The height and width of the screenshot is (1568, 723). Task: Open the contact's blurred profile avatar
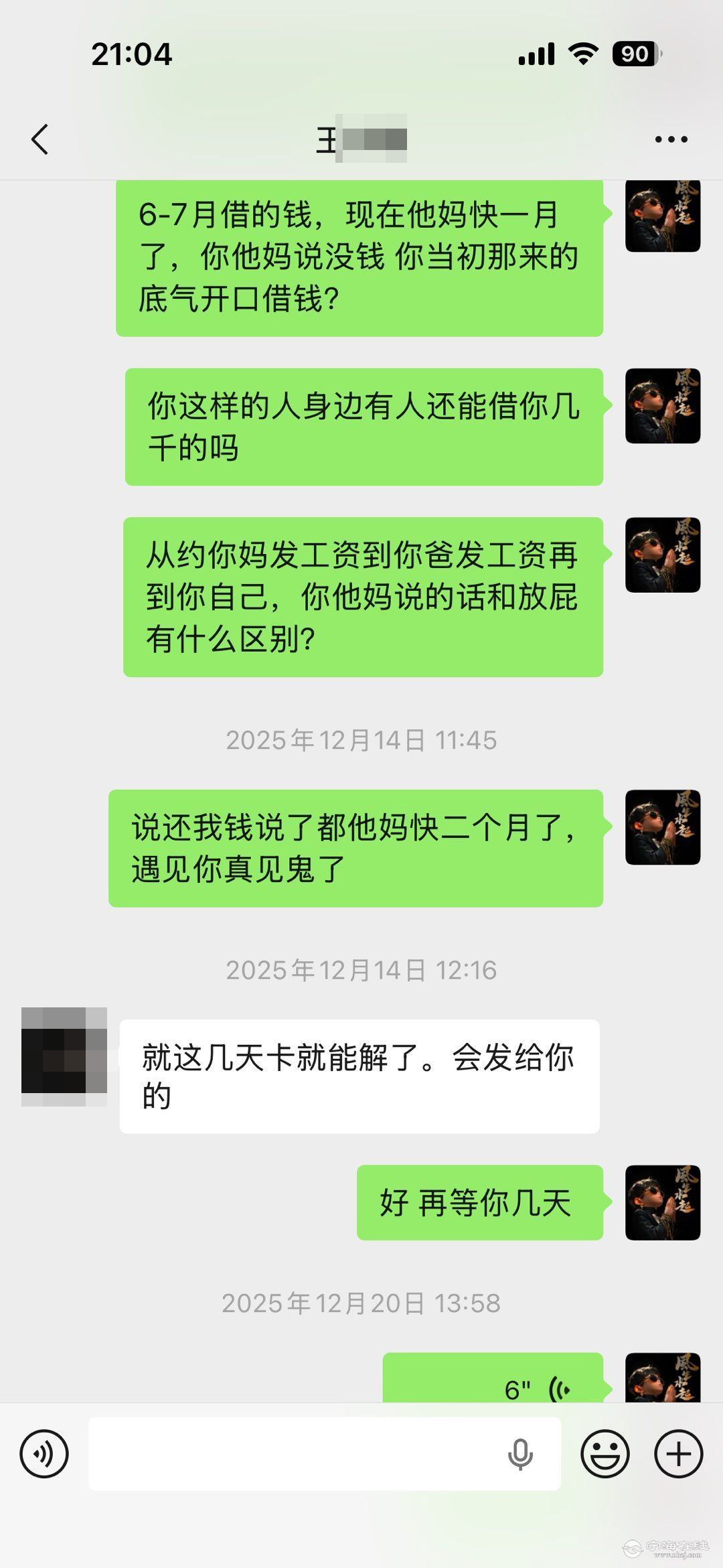pos(64,1056)
